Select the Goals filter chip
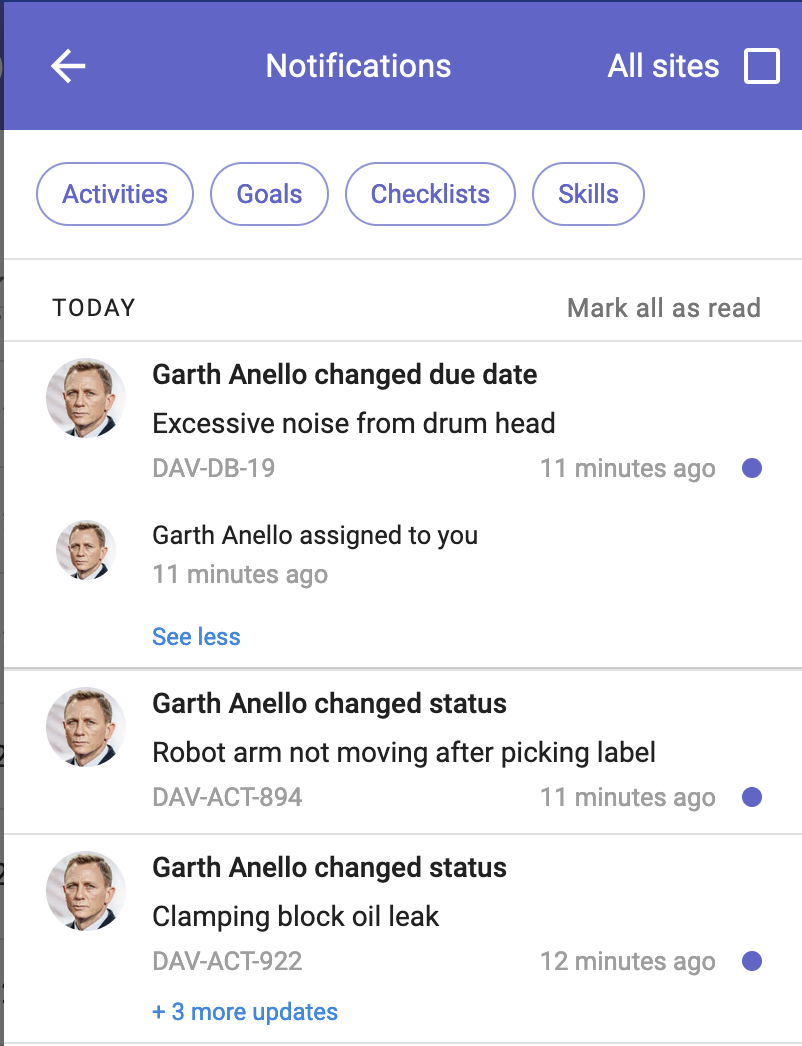This screenshot has width=802, height=1046. 269,194
